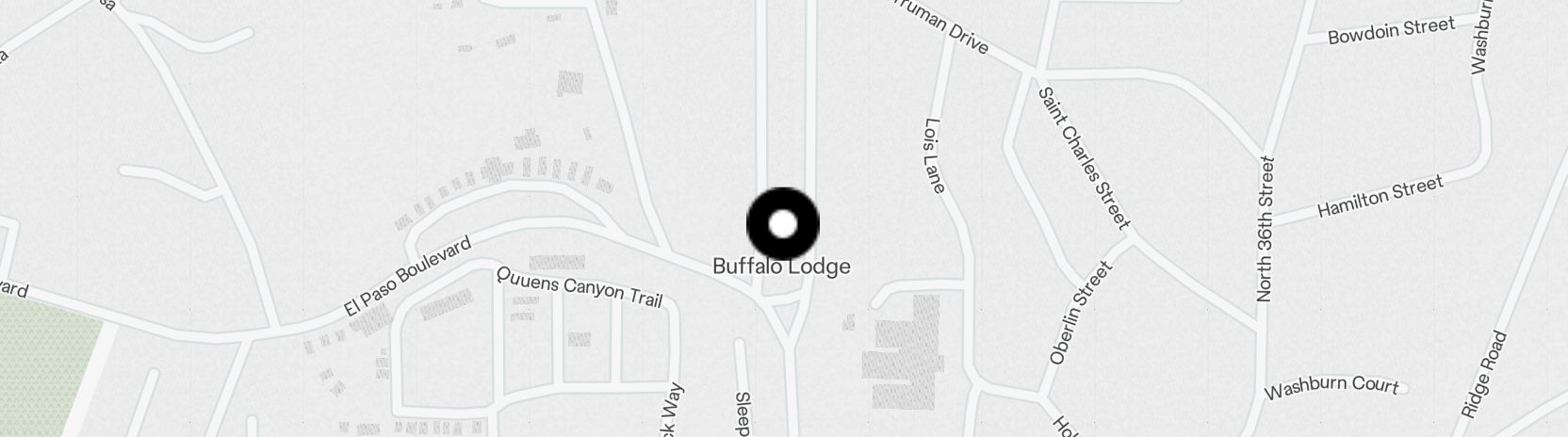Viewport: 1568px width, 437px height.
Task: Tap the Buffalo Lodge location marker
Action: (x=782, y=225)
